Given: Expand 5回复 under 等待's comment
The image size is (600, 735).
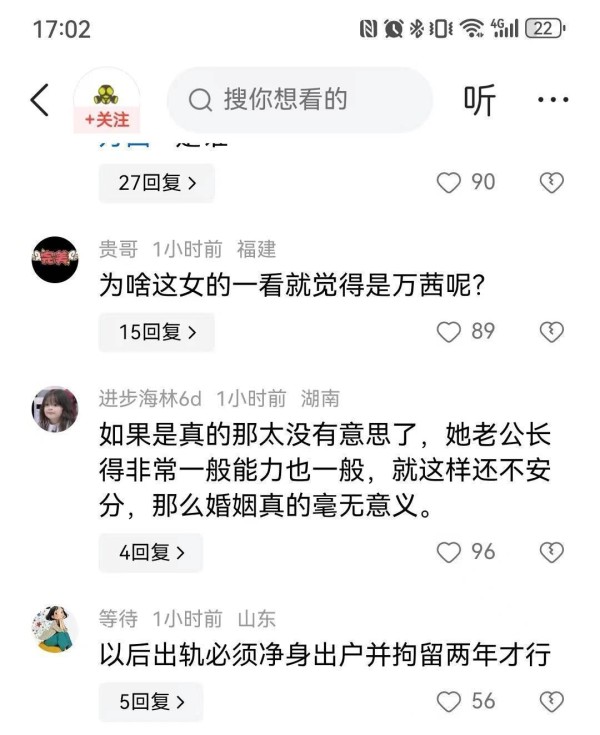Looking at the screenshot, I should (x=150, y=702).
